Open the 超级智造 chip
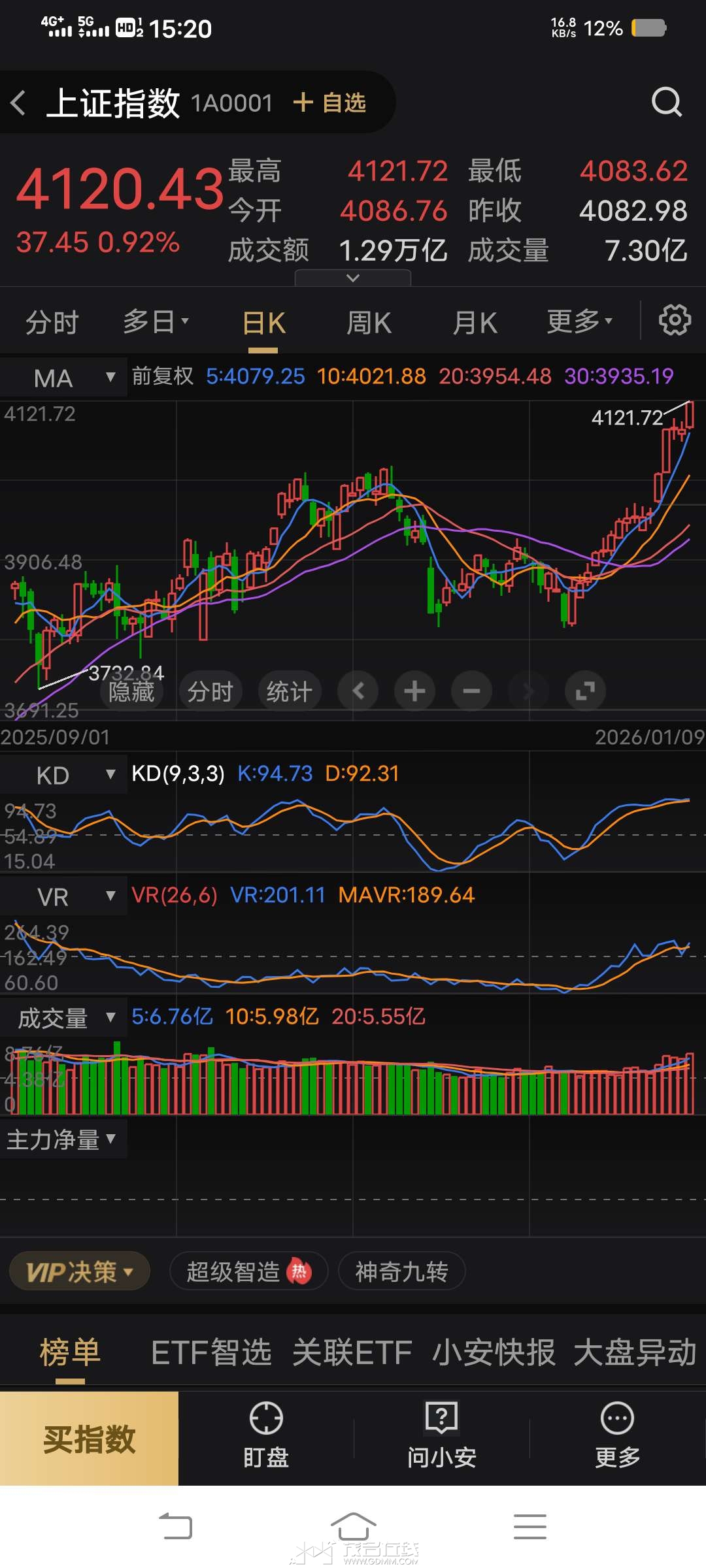706x1568 pixels. click(248, 1271)
